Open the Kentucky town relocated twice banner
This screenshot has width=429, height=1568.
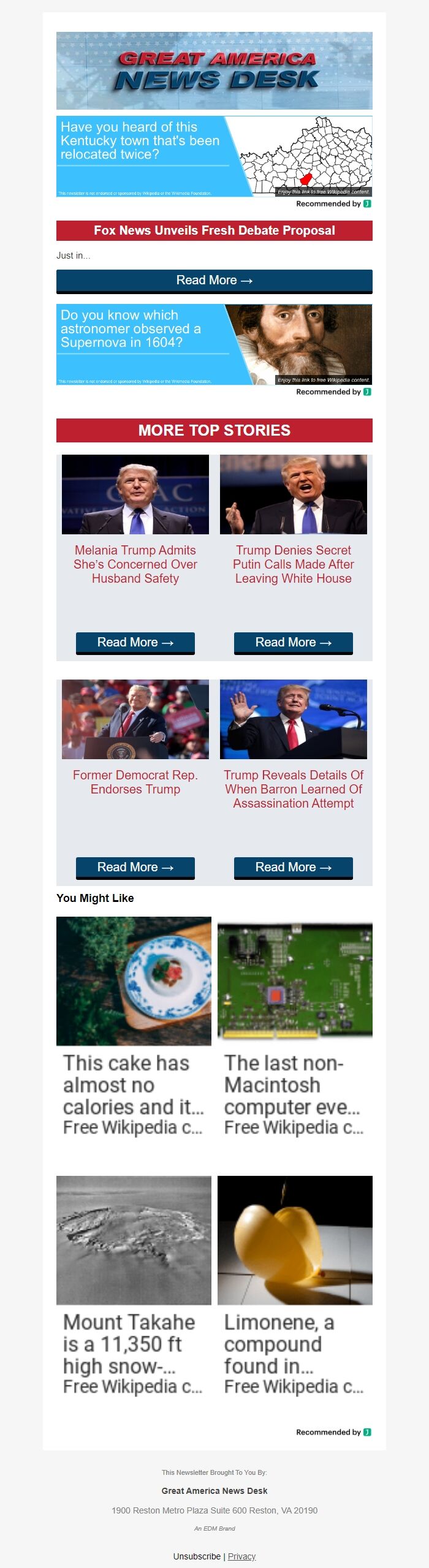tap(214, 156)
